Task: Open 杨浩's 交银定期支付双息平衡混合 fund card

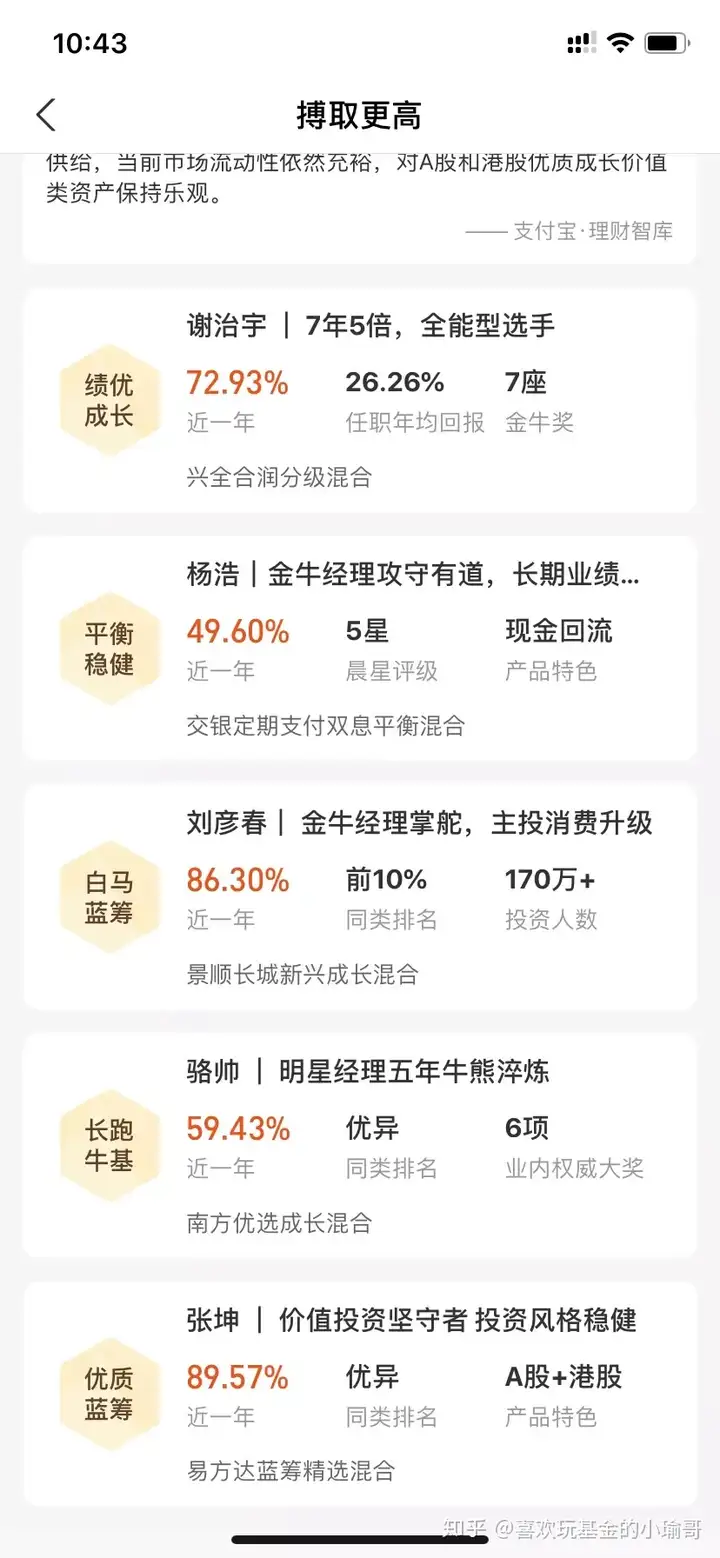Action: [360, 648]
